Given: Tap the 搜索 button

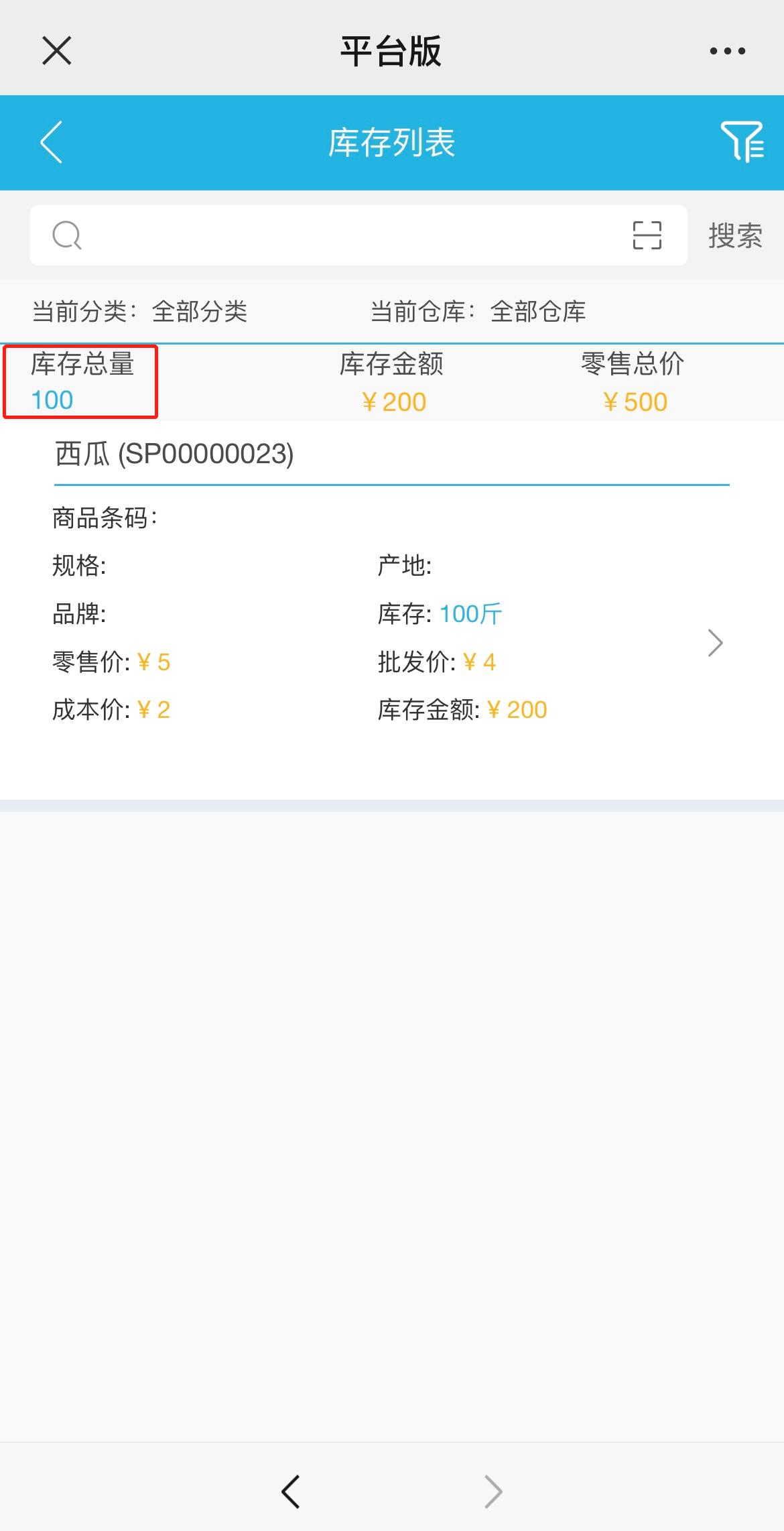Looking at the screenshot, I should click(x=735, y=236).
